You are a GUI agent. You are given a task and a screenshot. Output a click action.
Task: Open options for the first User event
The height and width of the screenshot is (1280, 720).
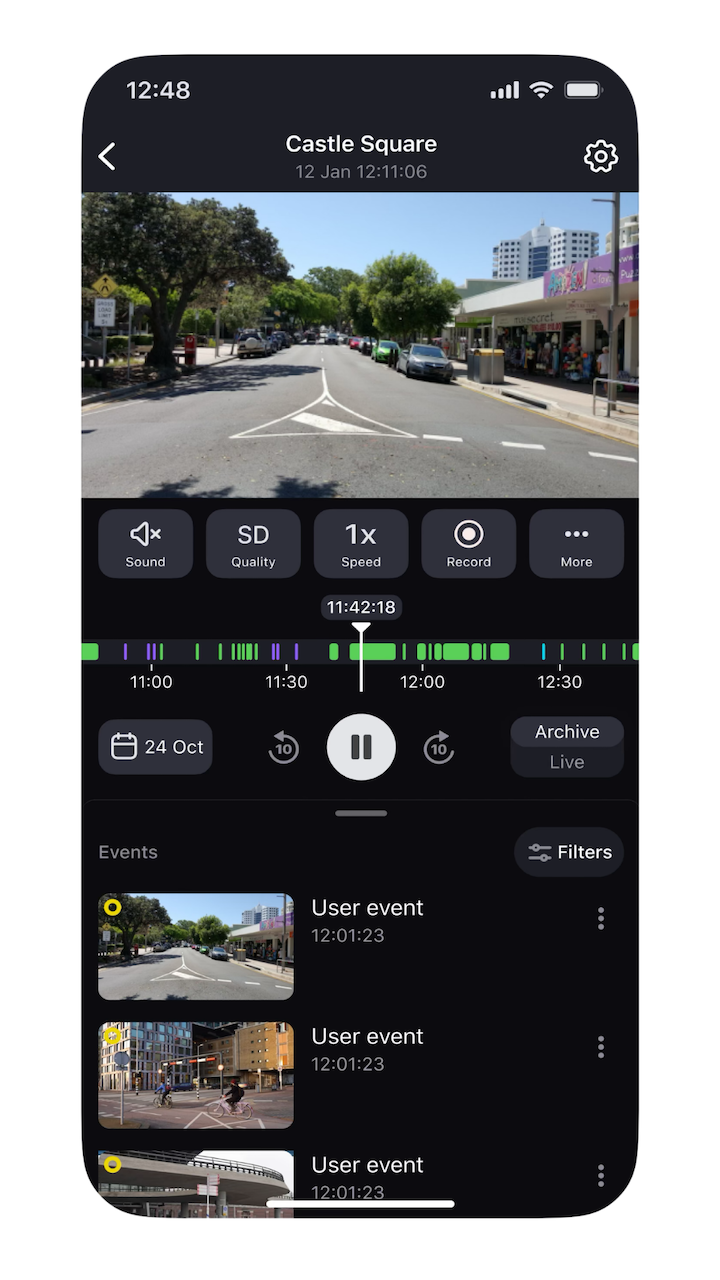coord(600,918)
